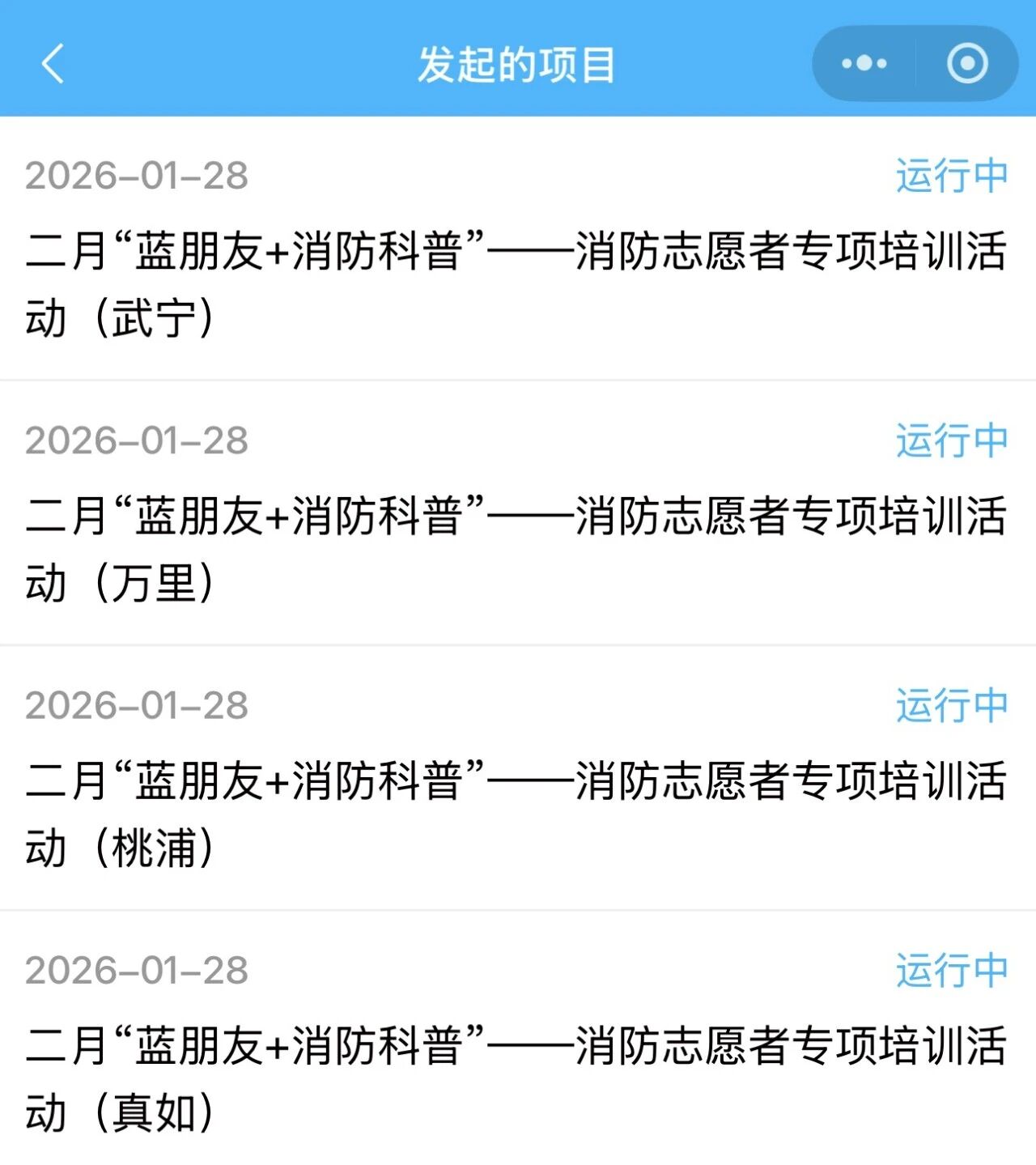This screenshot has width=1036, height=1165.
Task: Open the 桃浦 training activity project
Action: [516, 813]
